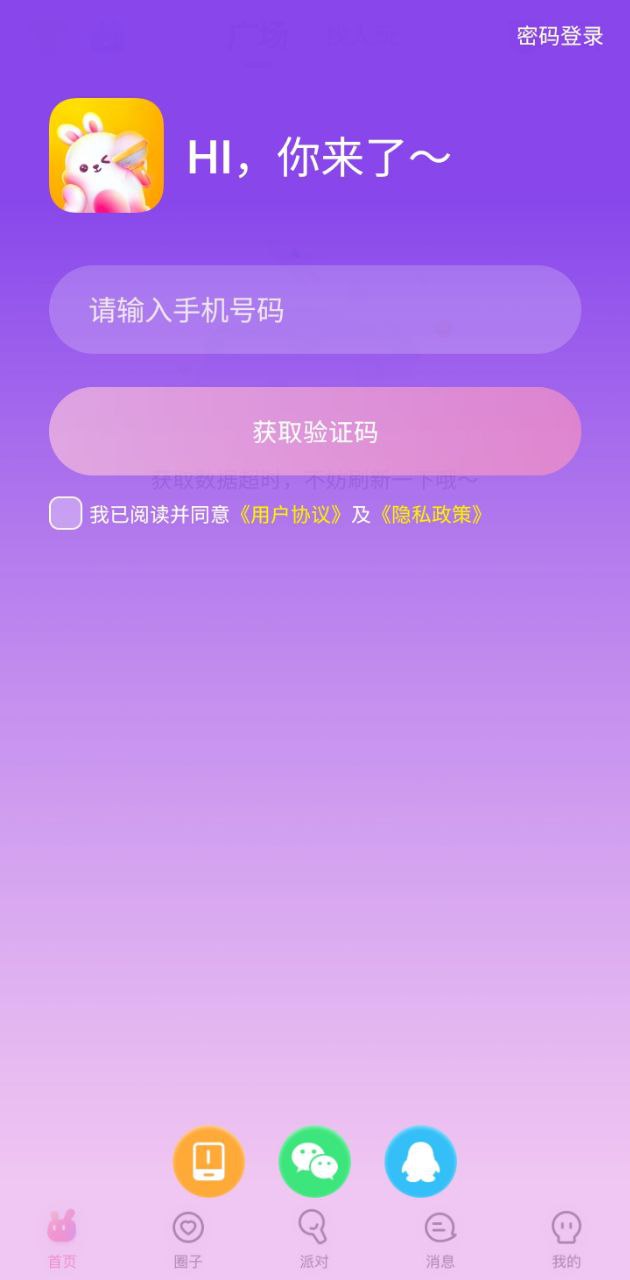630x1280 pixels.
Task: Open the 隐私政策 link
Action: [430, 515]
